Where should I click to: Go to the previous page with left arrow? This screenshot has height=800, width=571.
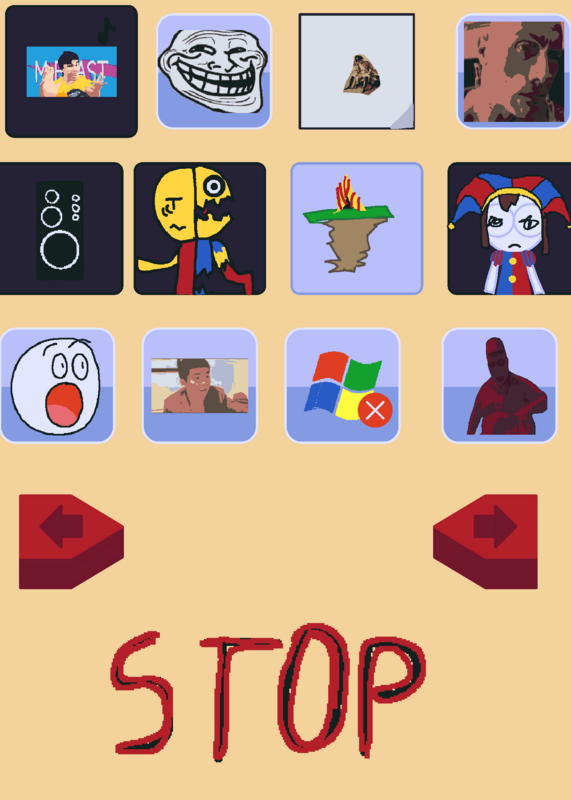[71, 541]
